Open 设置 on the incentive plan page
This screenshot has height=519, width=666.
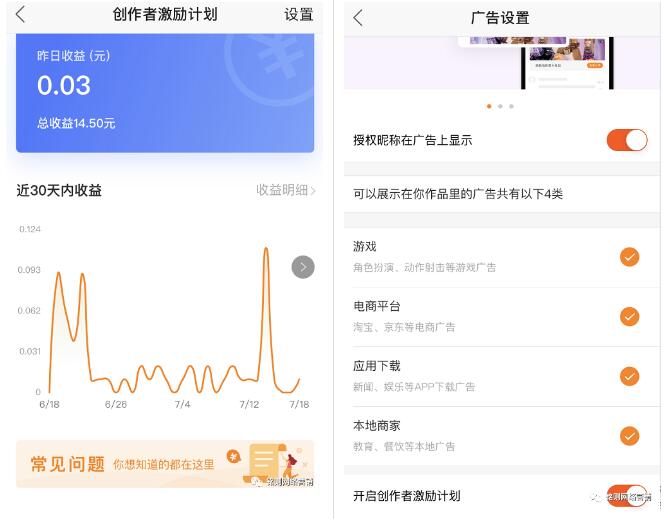tap(298, 15)
